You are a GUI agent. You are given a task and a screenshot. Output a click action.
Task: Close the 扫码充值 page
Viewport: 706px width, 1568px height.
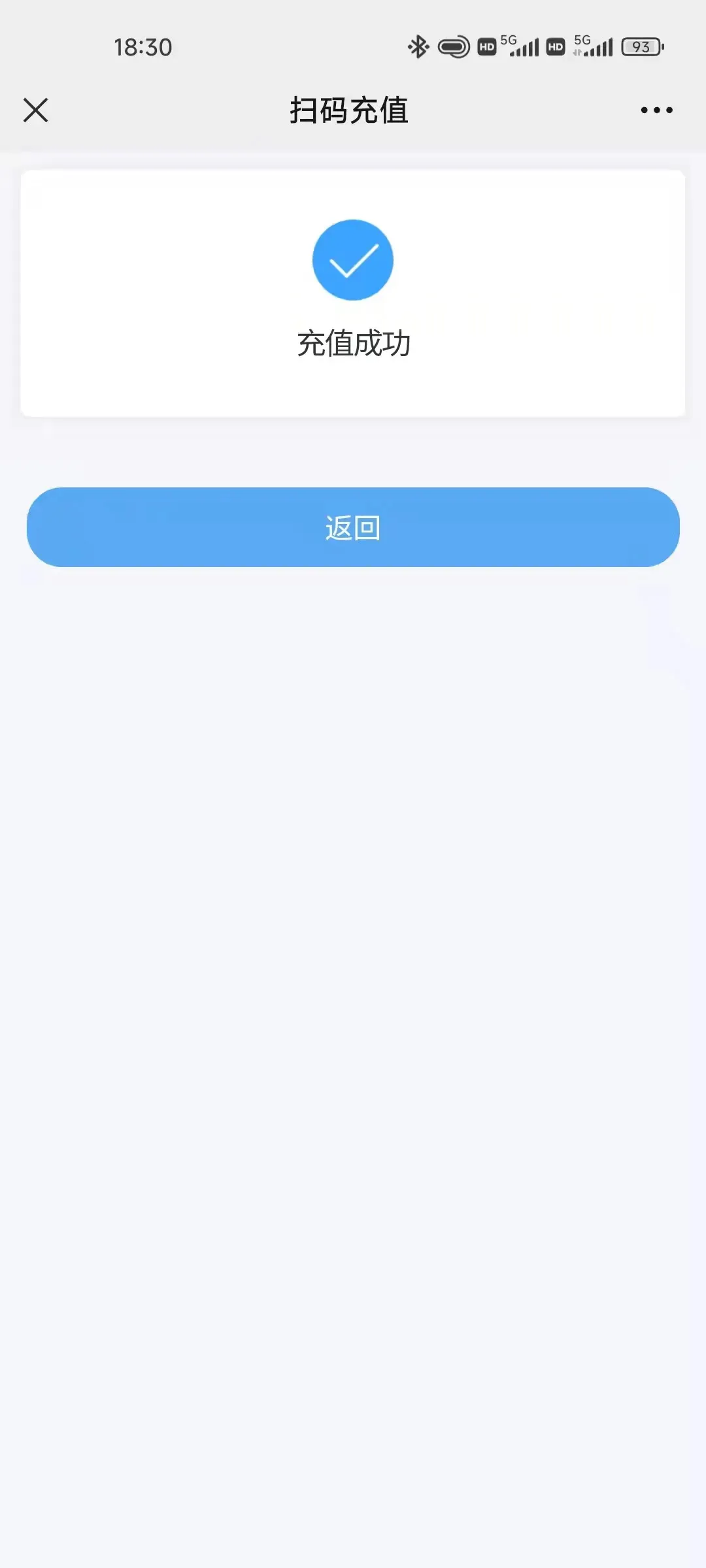35,110
